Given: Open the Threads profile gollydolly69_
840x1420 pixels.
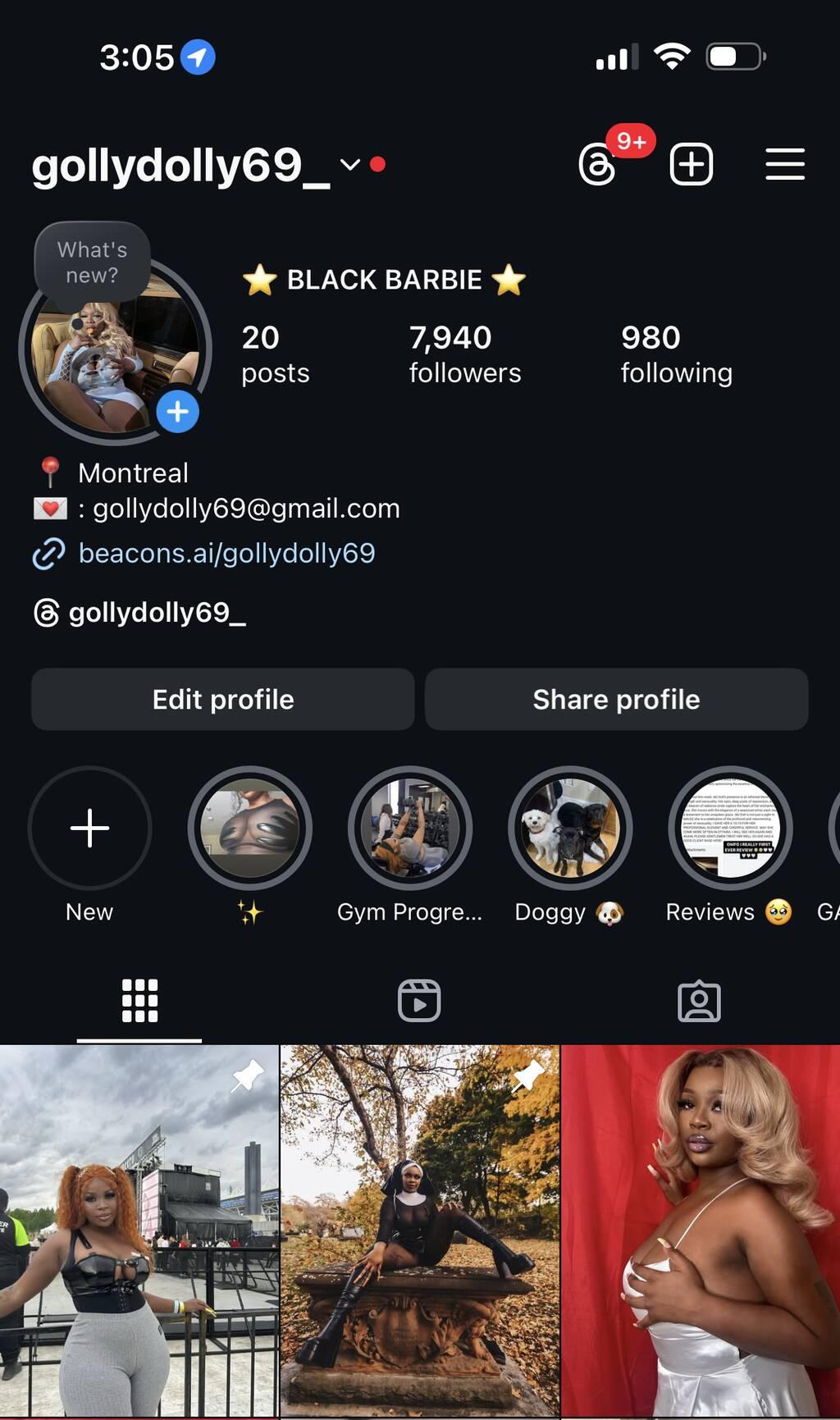Looking at the screenshot, I should click(x=139, y=613).
